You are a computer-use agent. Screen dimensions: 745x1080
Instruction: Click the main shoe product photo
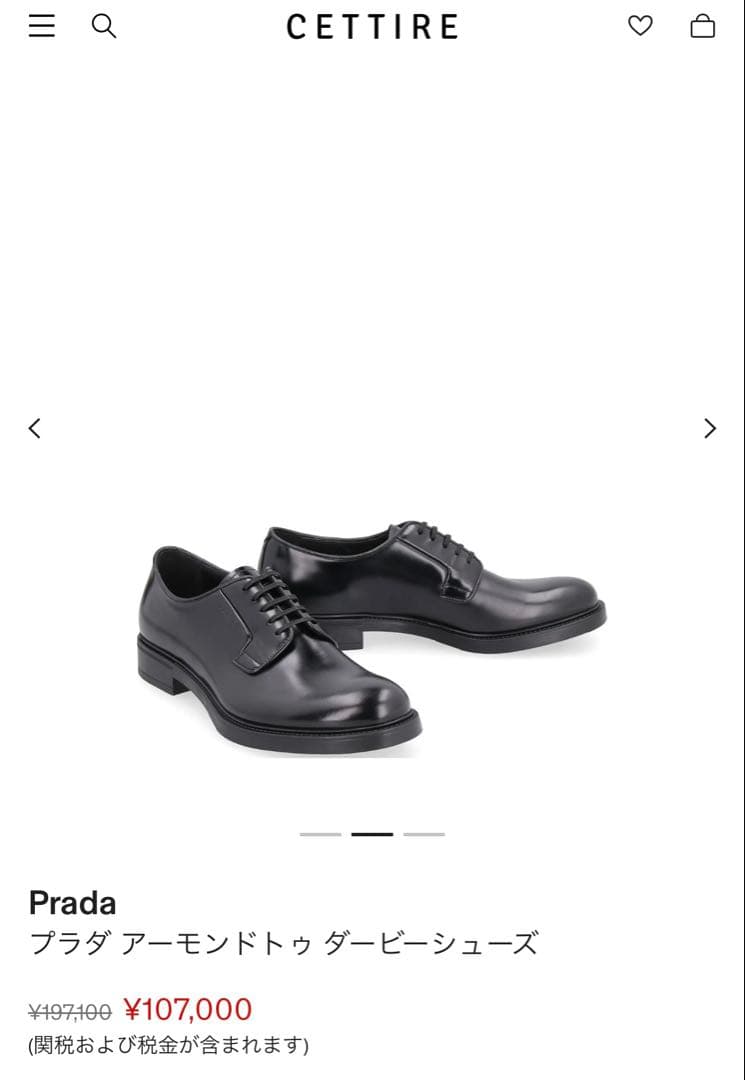[373, 620]
